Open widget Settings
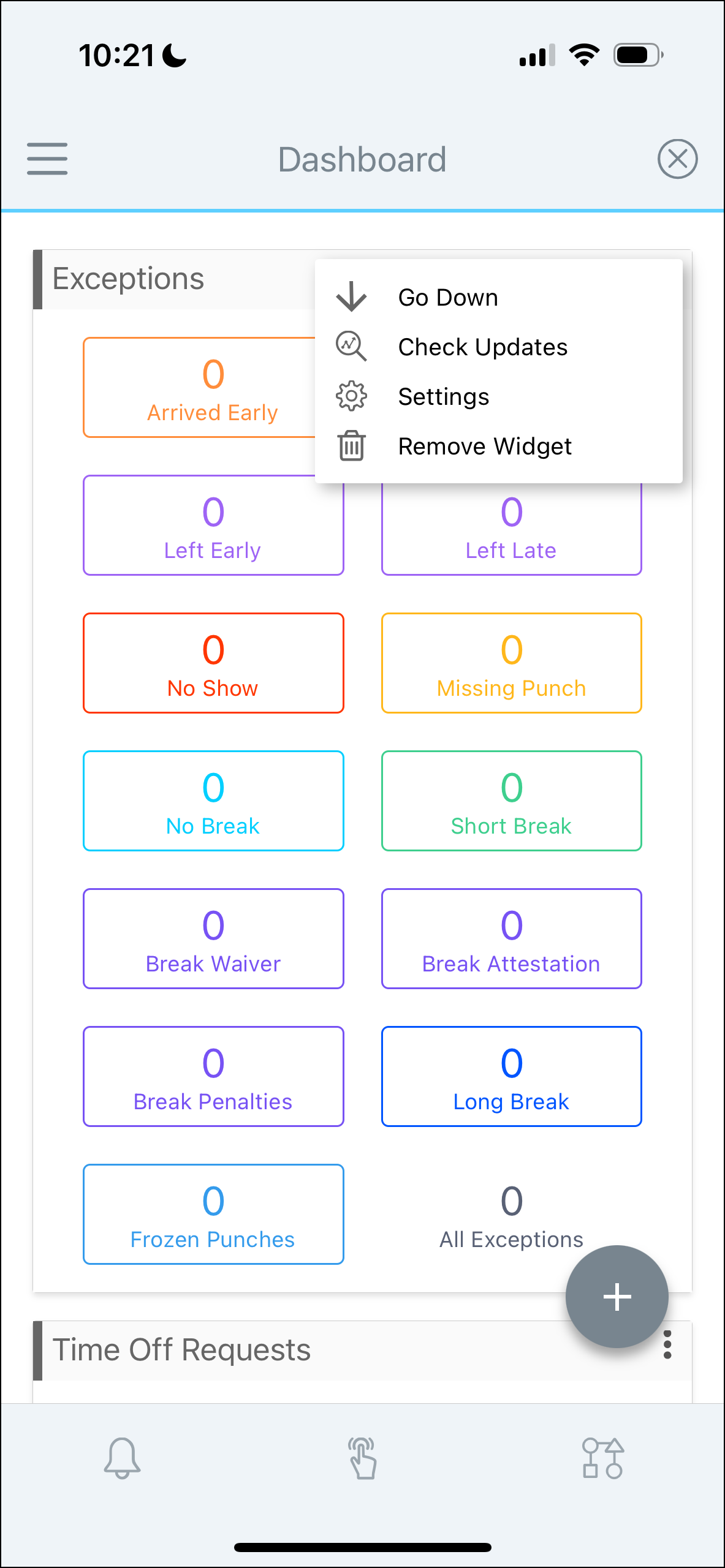 click(498, 396)
